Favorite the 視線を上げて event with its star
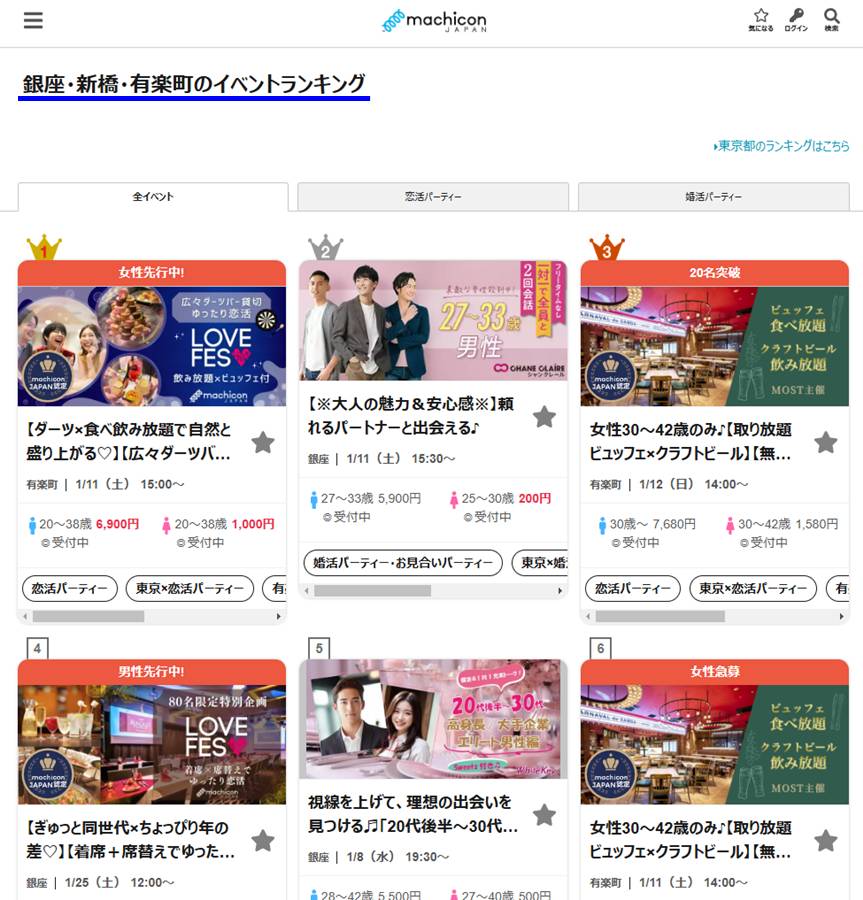Image resolution: width=863 pixels, height=900 pixels. [x=544, y=815]
